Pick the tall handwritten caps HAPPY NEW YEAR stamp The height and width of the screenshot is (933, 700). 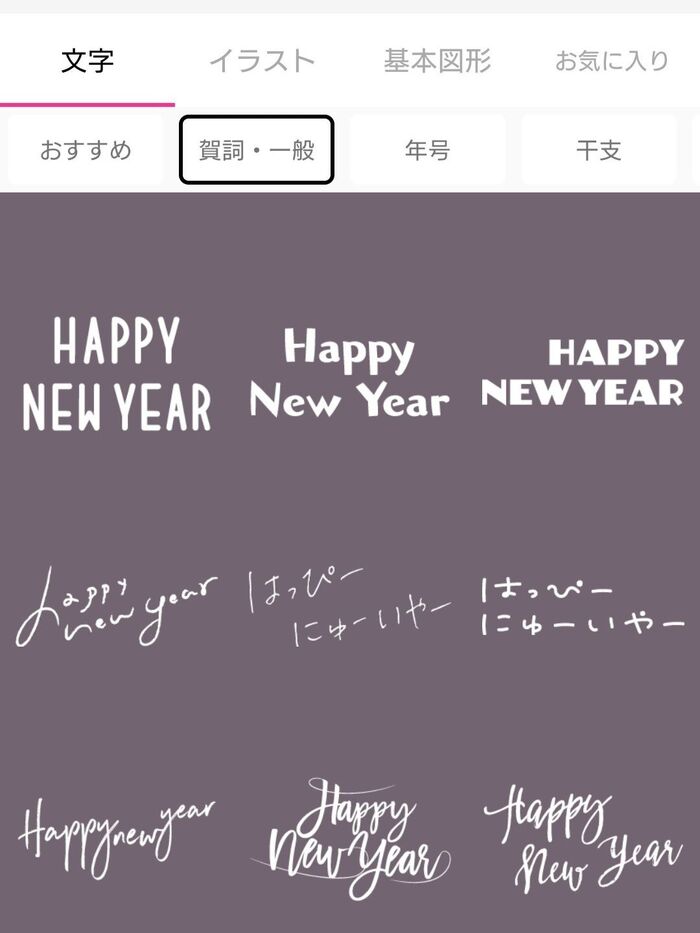click(117, 373)
